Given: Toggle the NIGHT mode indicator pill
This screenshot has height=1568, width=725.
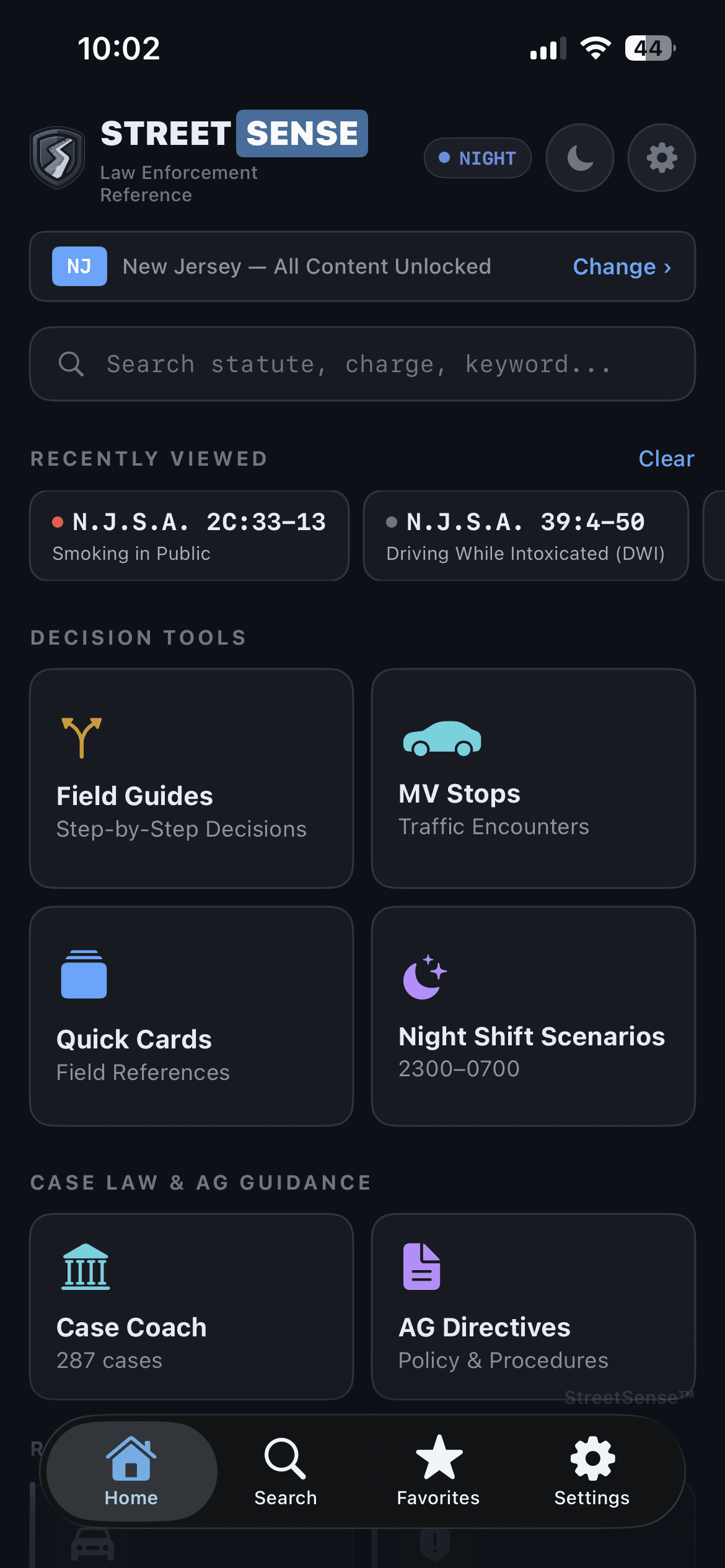Looking at the screenshot, I should 477,158.
